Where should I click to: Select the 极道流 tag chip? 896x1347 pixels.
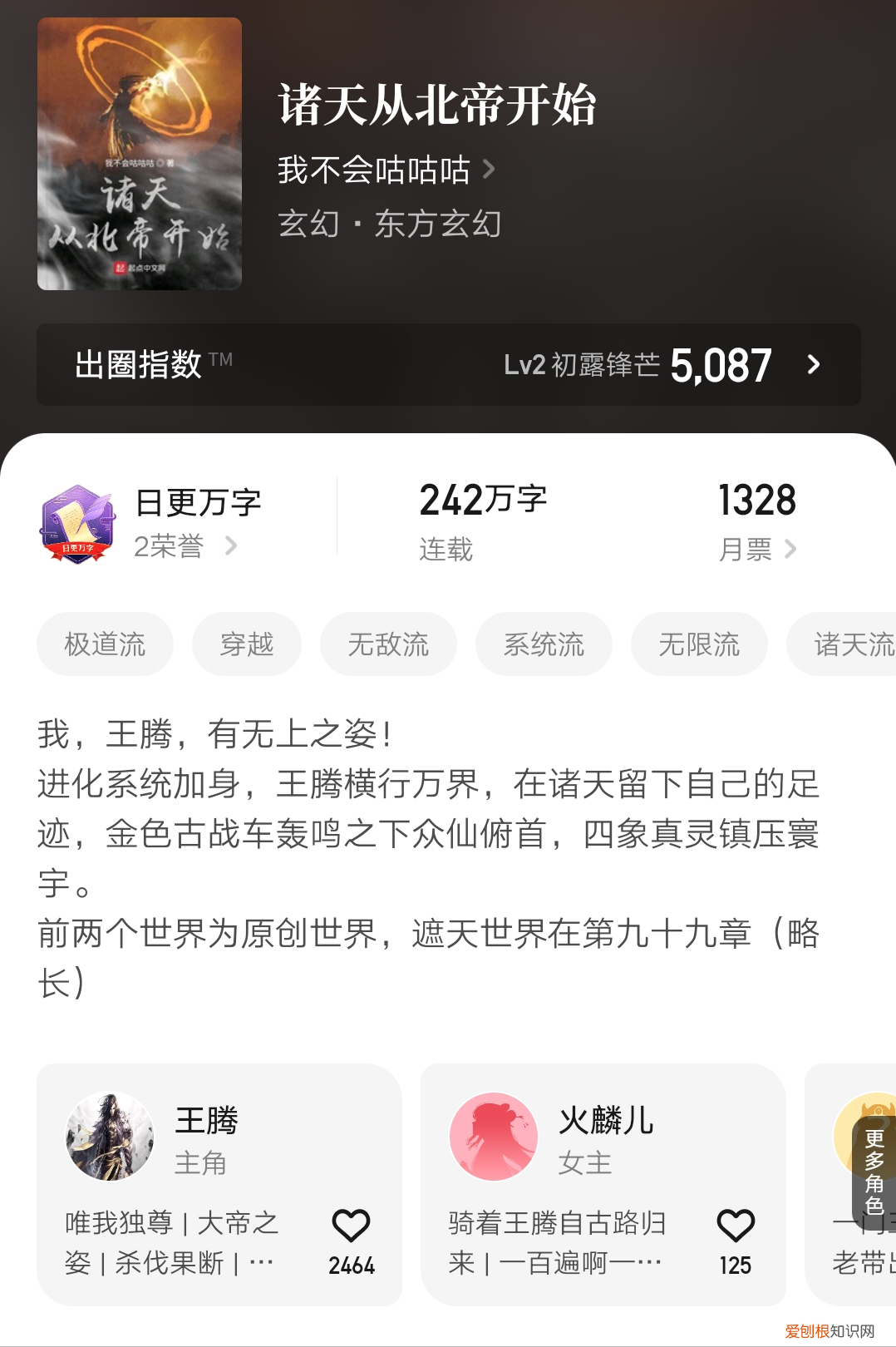(105, 644)
